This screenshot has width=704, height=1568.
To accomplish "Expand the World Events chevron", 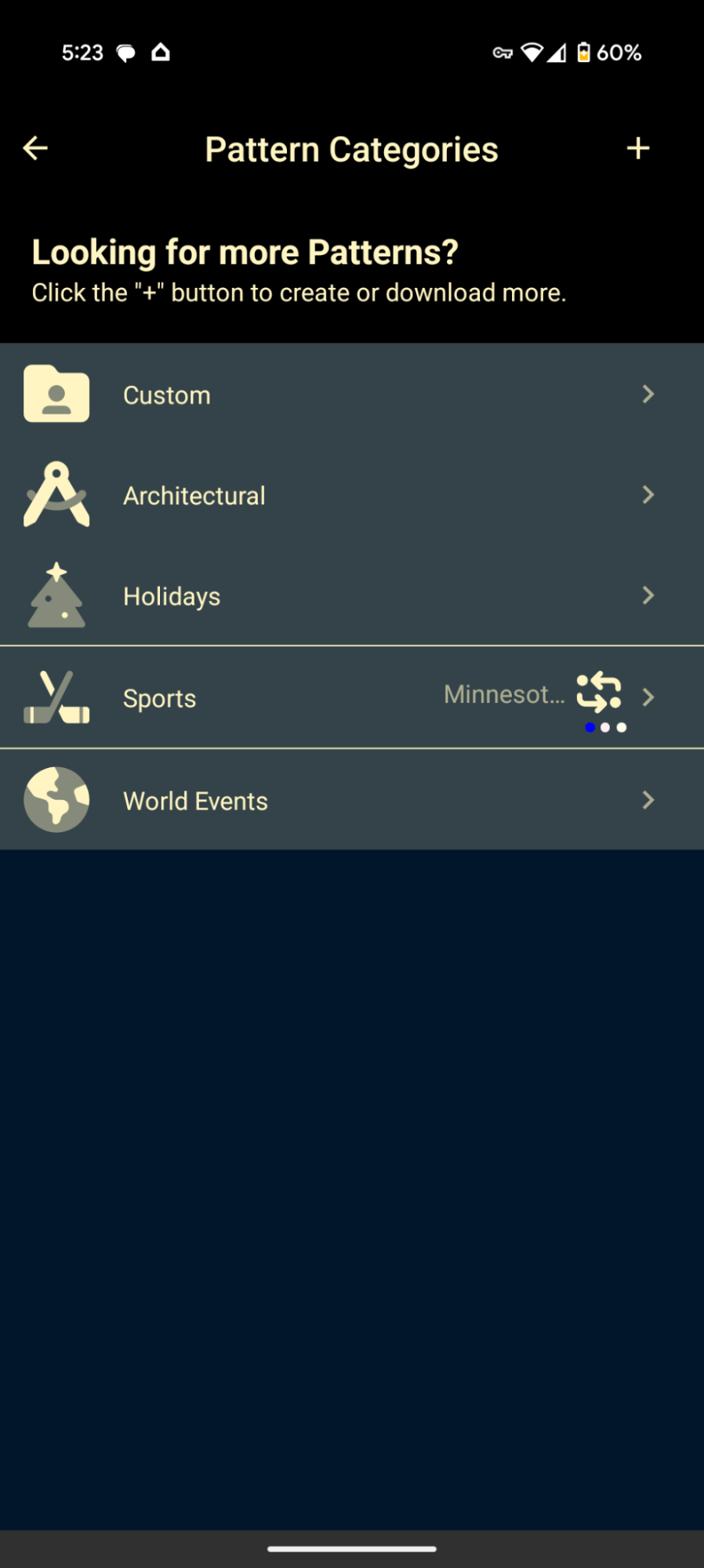I will point(648,800).
